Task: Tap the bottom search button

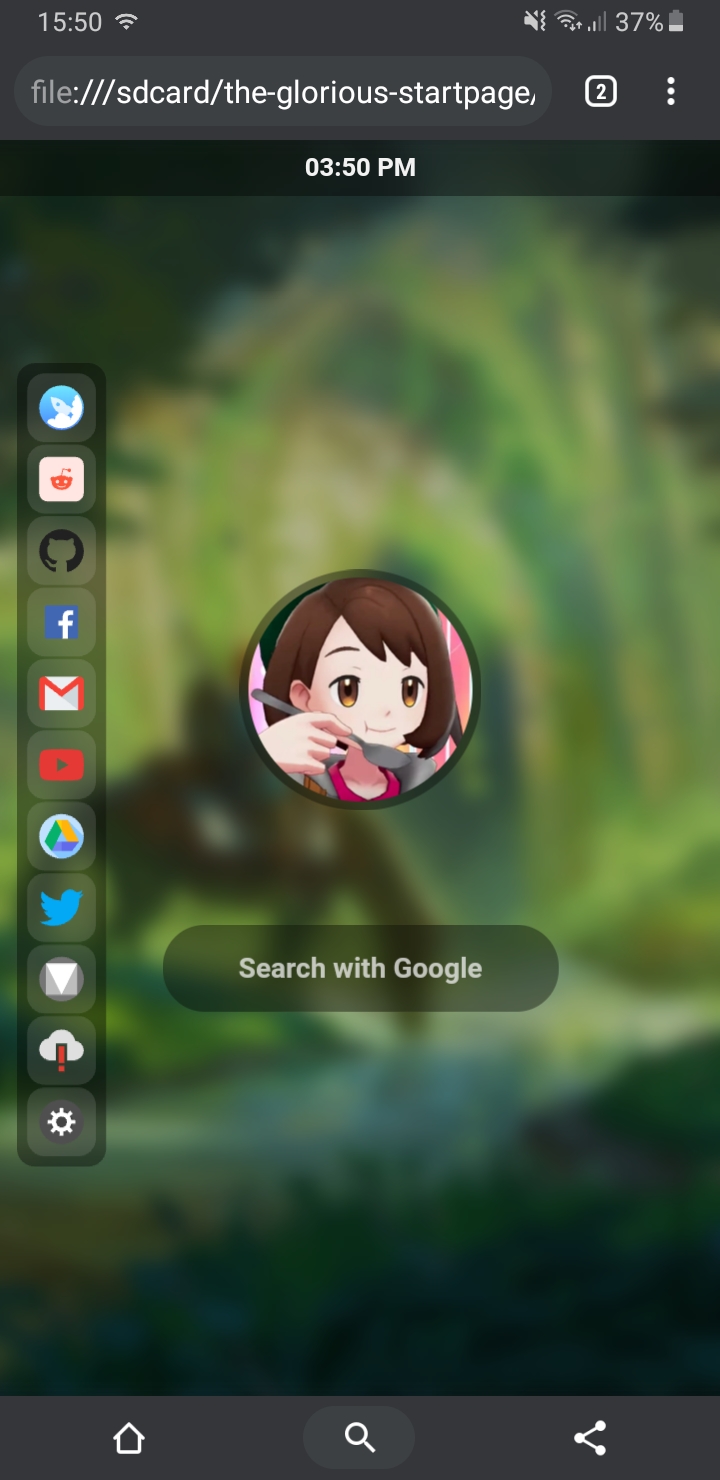Action: click(359, 1438)
